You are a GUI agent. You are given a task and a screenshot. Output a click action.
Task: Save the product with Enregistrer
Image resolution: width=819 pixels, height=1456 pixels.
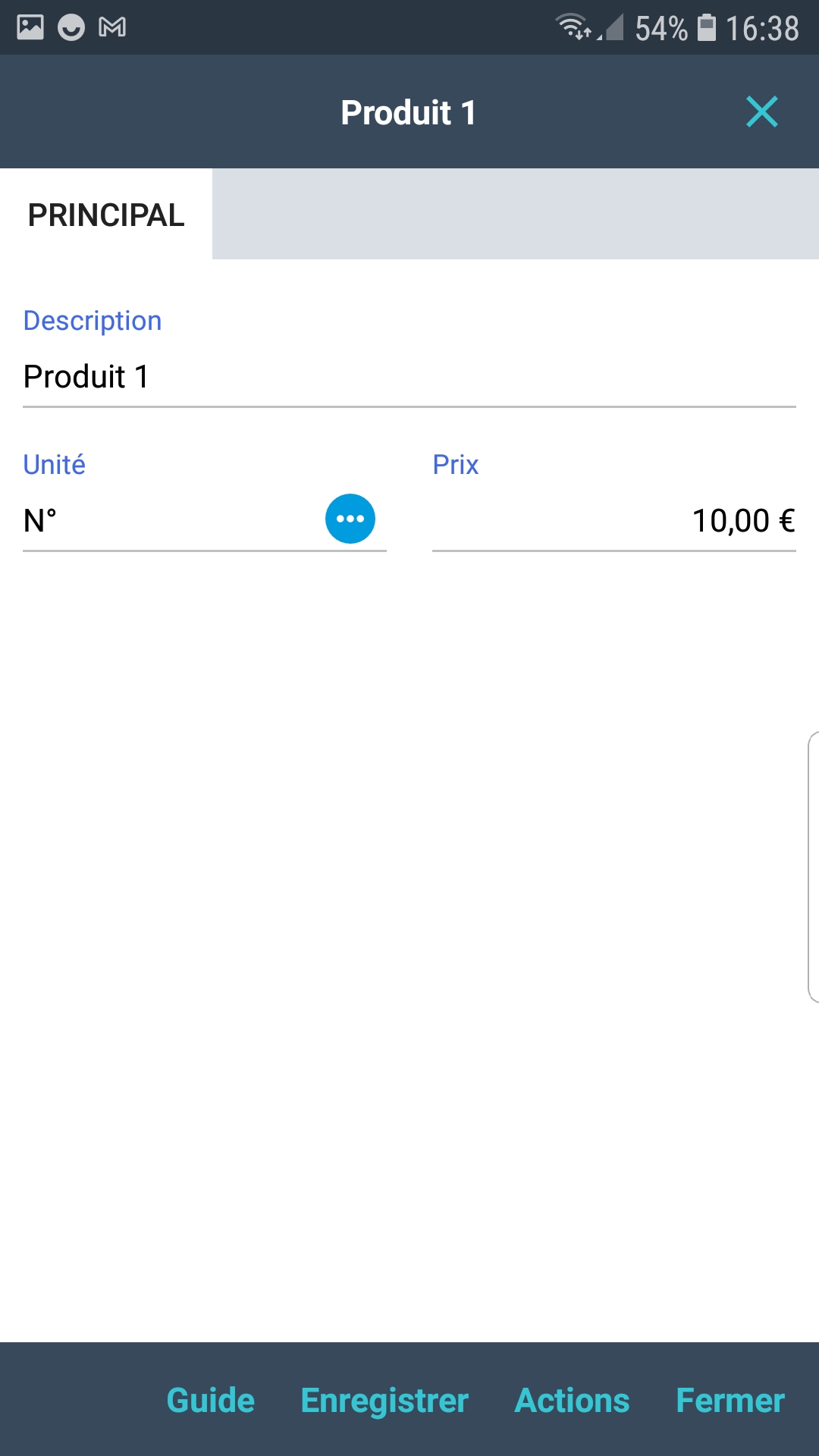384,1401
